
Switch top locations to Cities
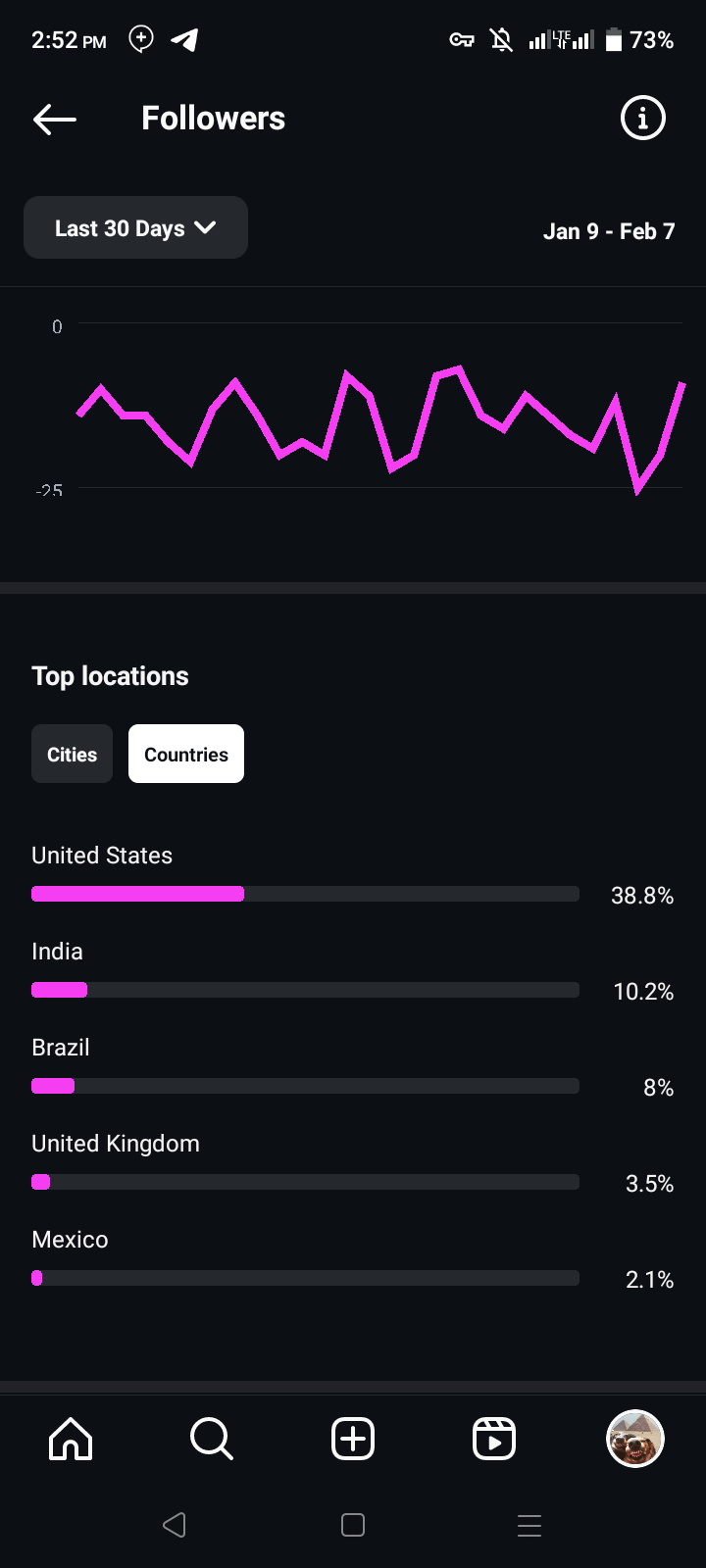click(x=72, y=754)
